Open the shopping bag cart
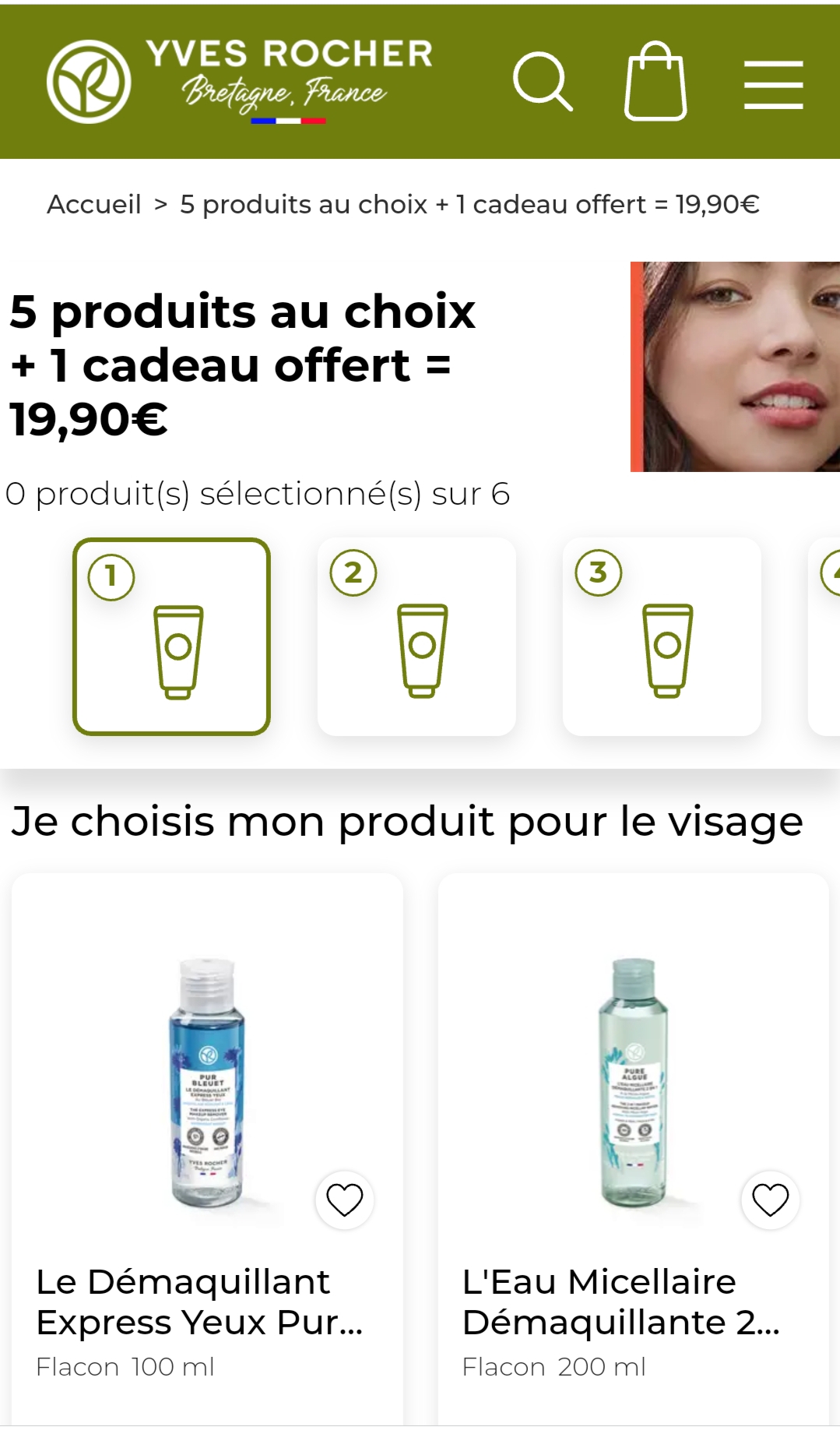 655,82
